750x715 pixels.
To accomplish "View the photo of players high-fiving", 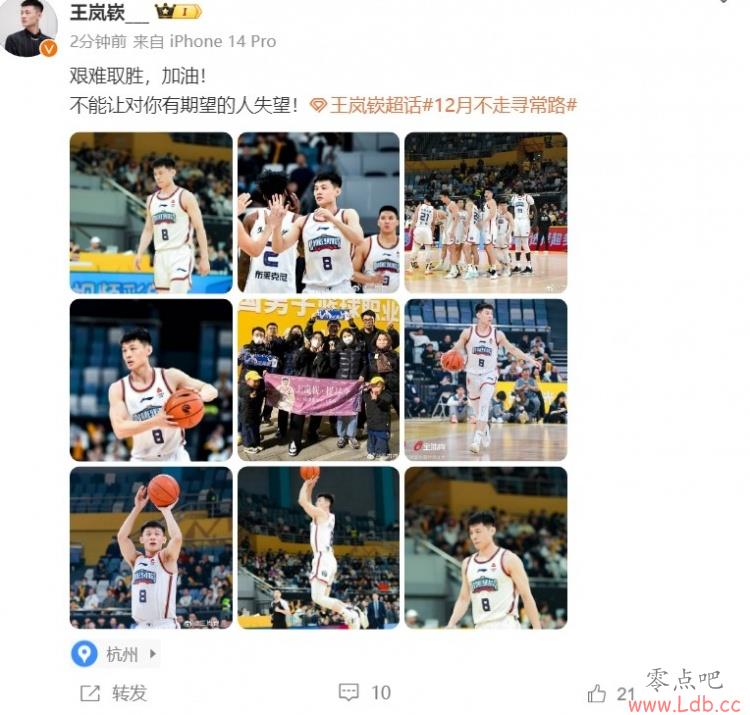I will (318, 212).
